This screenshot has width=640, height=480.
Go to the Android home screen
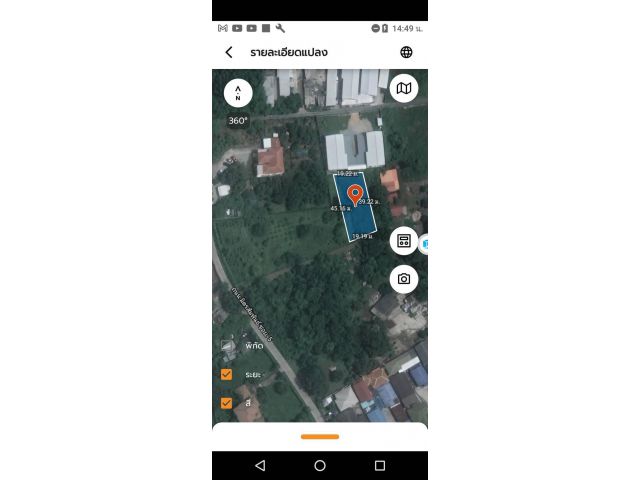[x=320, y=466]
